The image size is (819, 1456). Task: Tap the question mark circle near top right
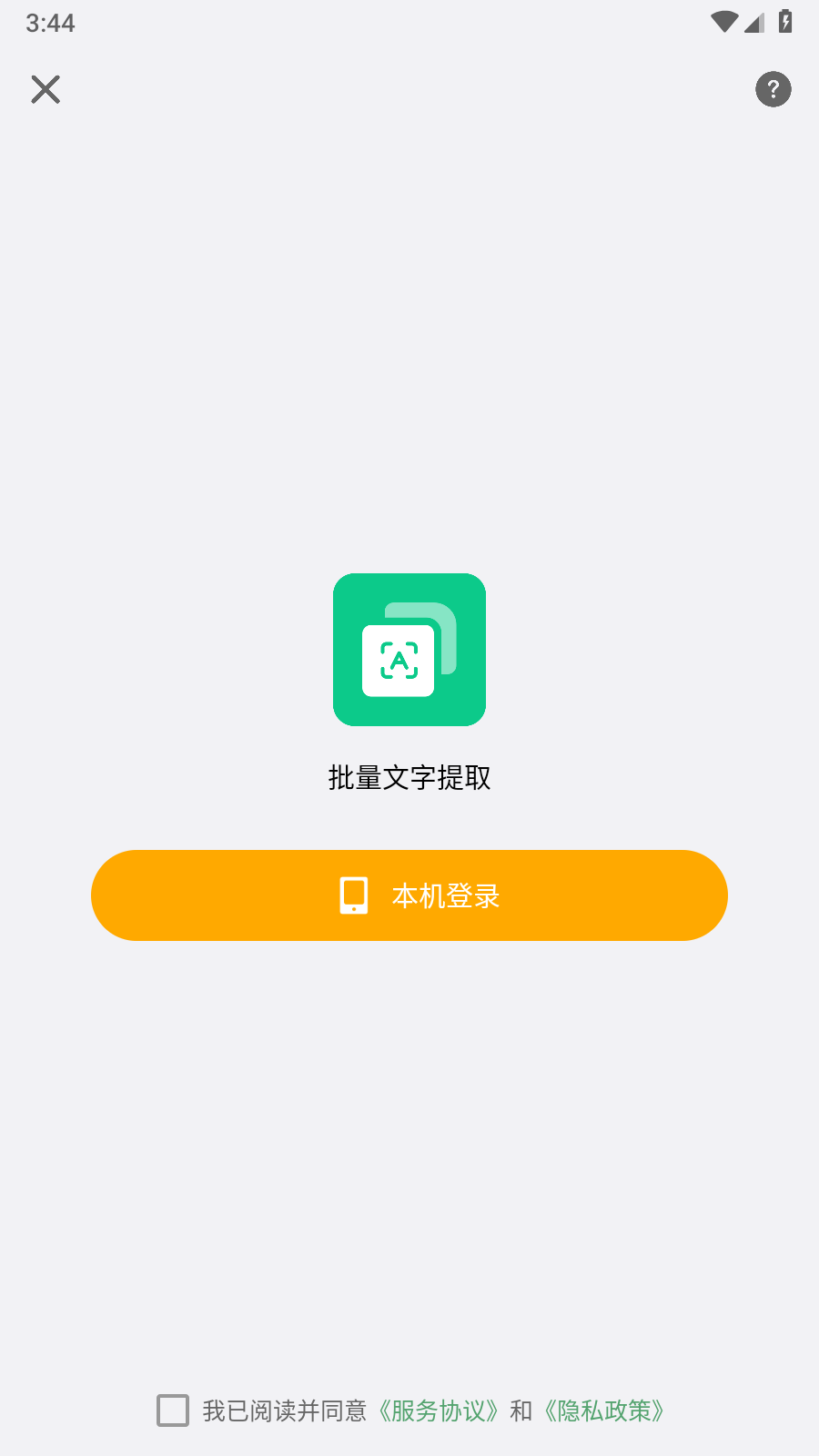coord(773,89)
